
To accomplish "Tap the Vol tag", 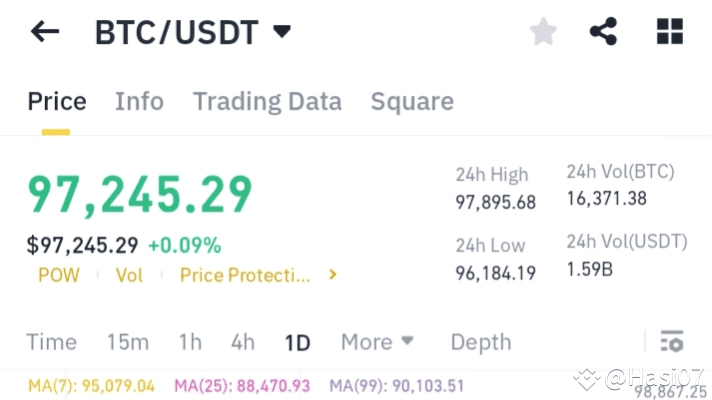I will coord(129,275).
